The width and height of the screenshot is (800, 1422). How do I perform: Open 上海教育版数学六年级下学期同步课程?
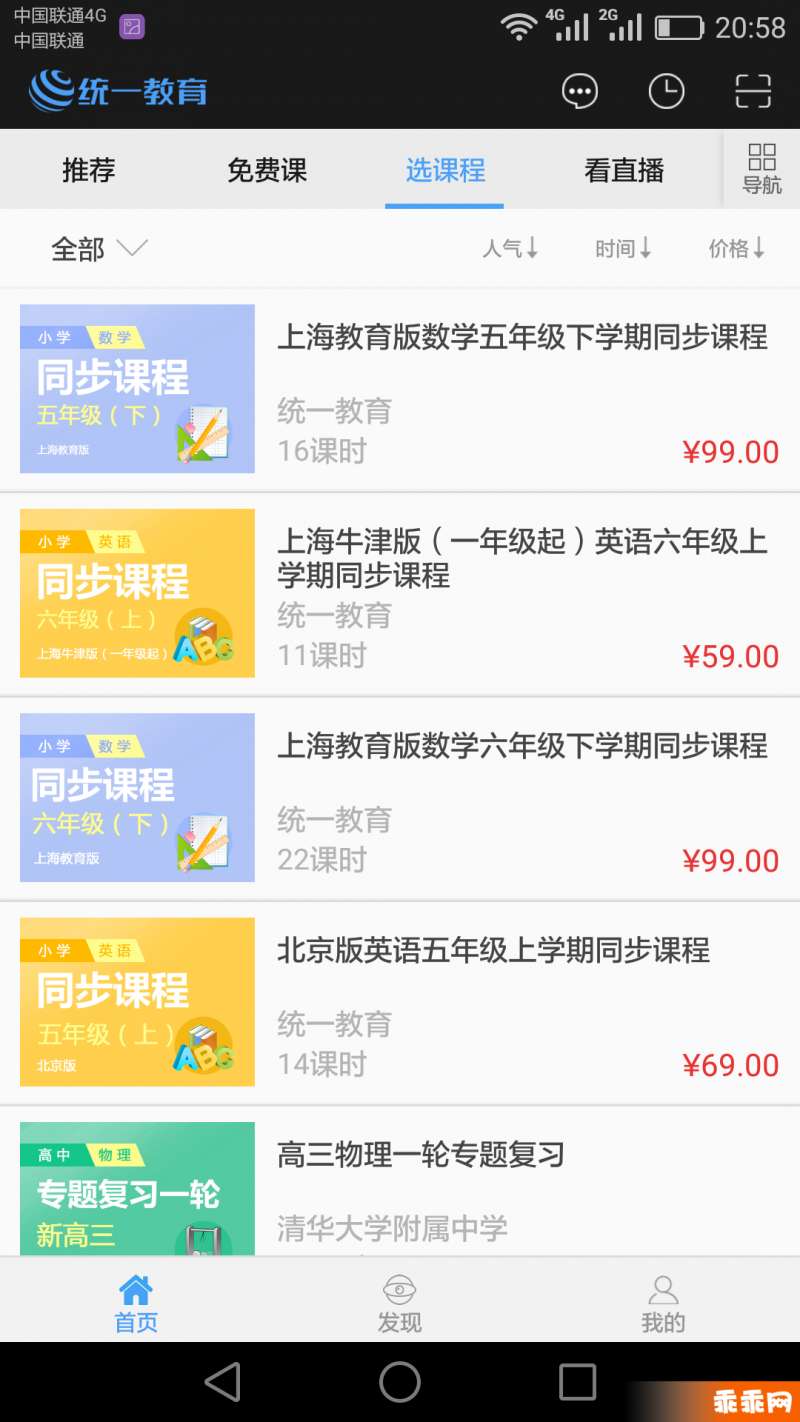[x=520, y=746]
